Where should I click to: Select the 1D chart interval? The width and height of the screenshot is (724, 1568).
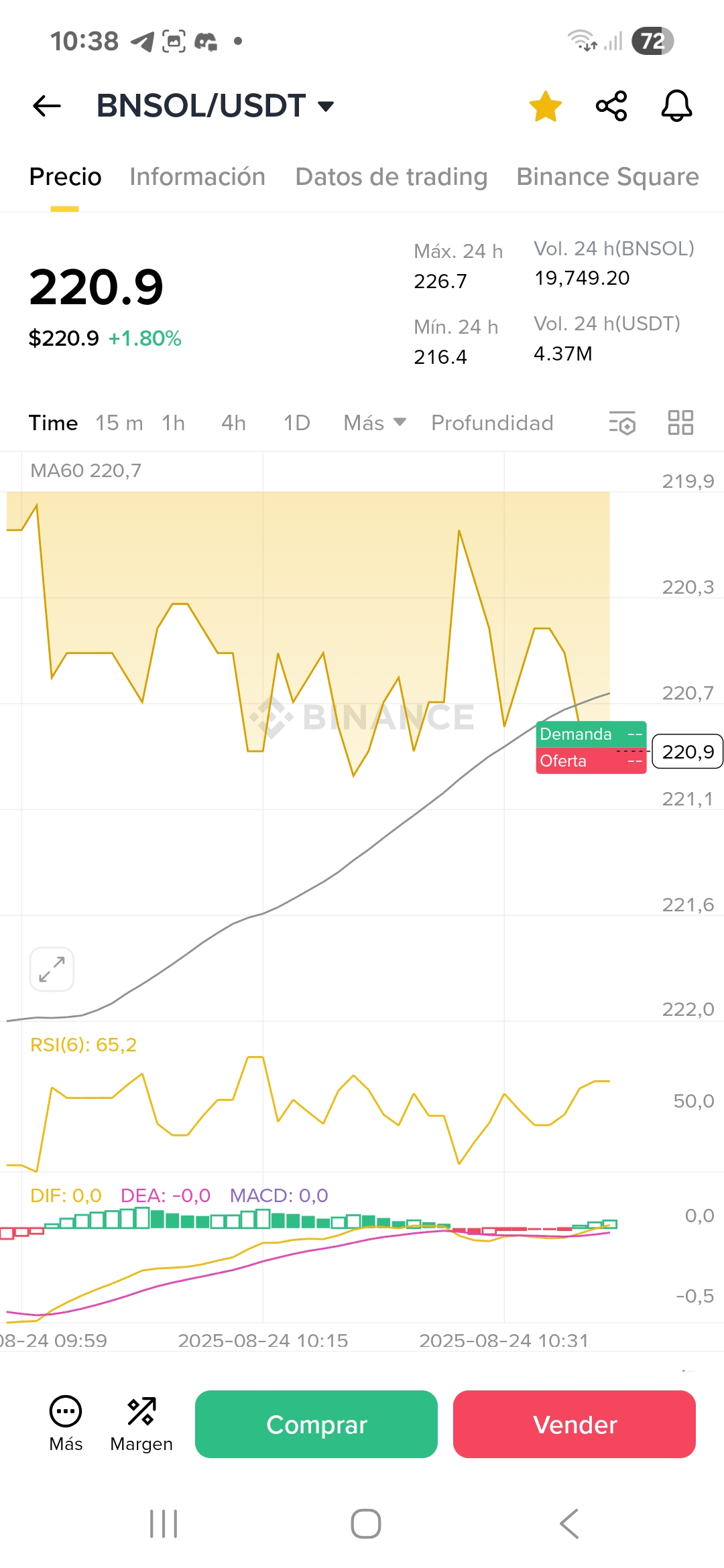296,423
